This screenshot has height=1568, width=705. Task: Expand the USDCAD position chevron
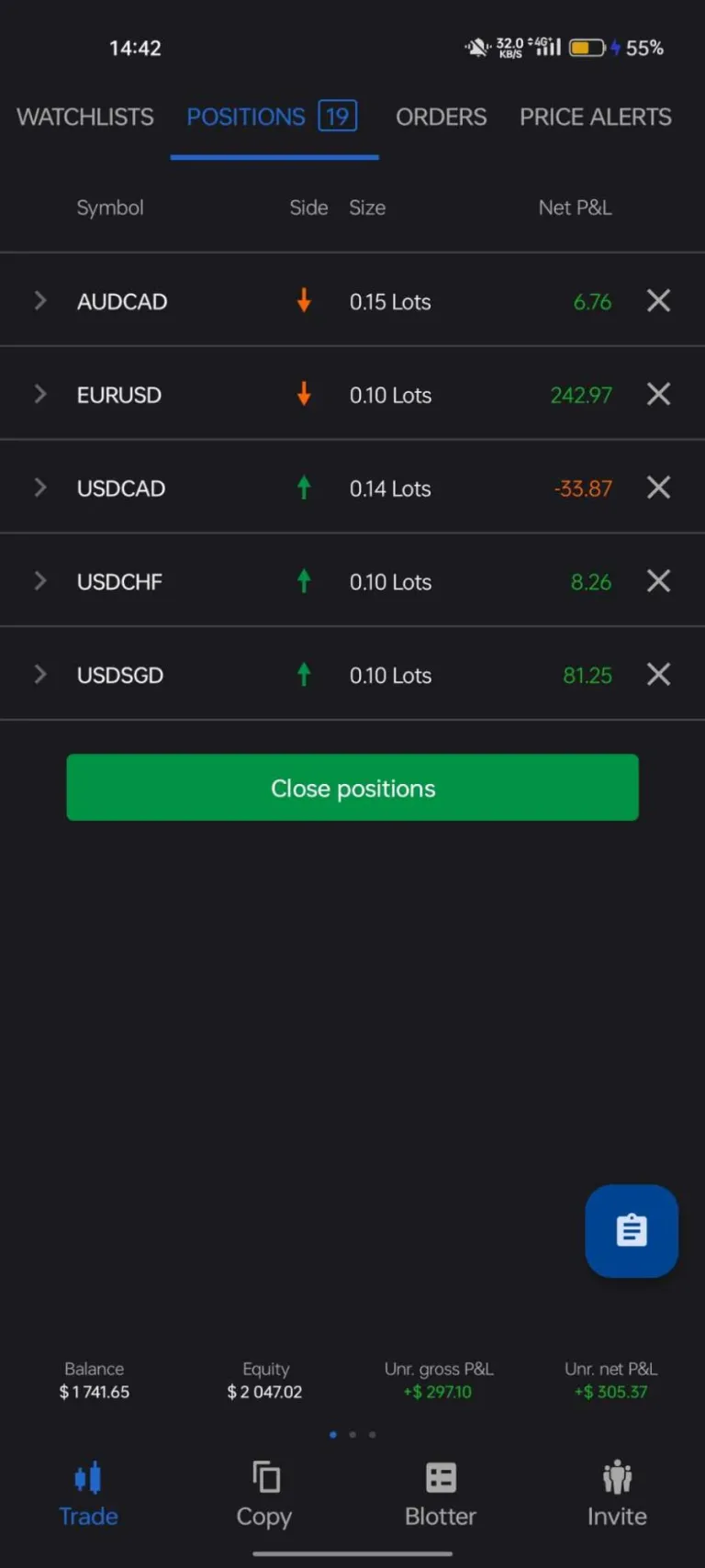pyautogui.click(x=40, y=487)
